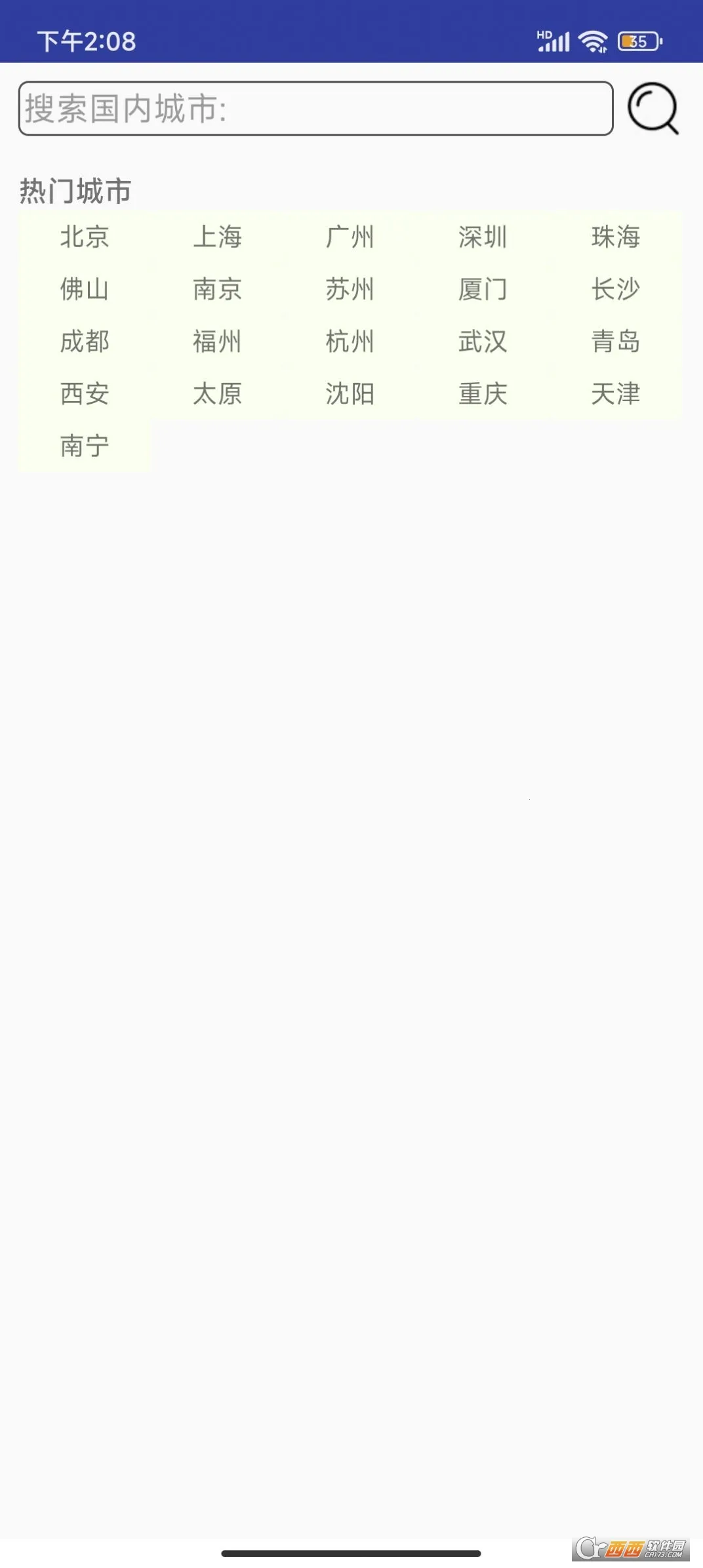
Task: Pick 广州 in the city grid
Action: (x=350, y=237)
